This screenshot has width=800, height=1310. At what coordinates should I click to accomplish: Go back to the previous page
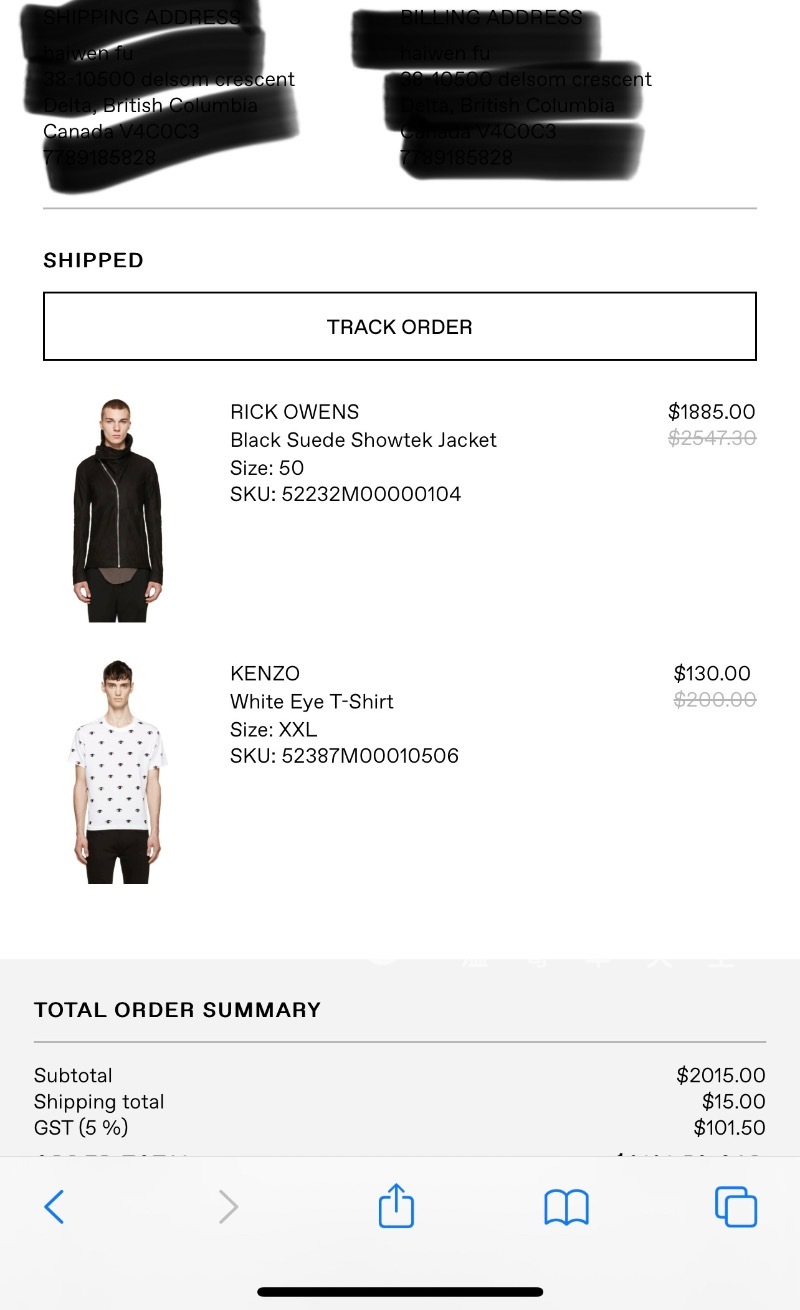pyautogui.click(x=55, y=1207)
